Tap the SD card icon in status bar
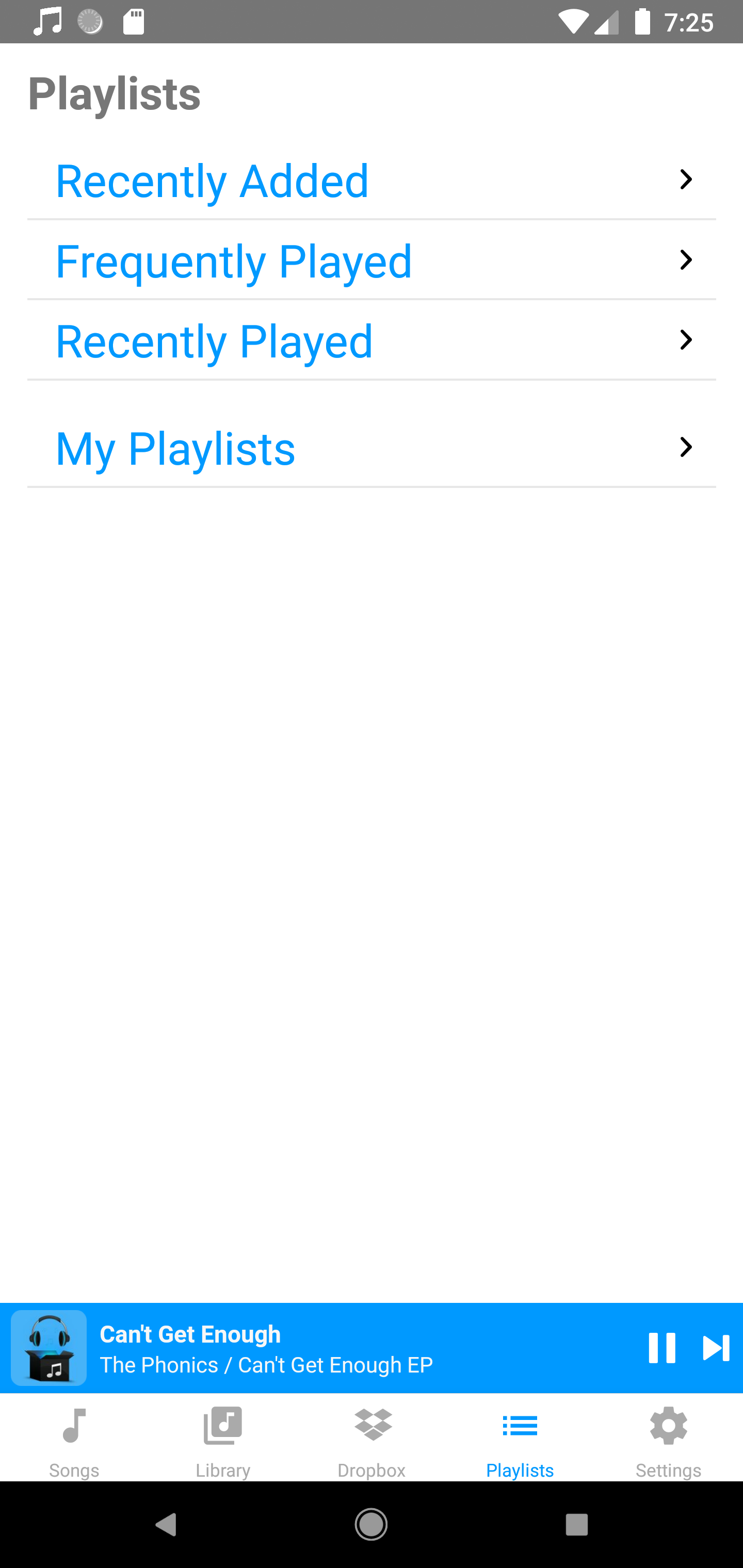743x1568 pixels. [x=133, y=22]
